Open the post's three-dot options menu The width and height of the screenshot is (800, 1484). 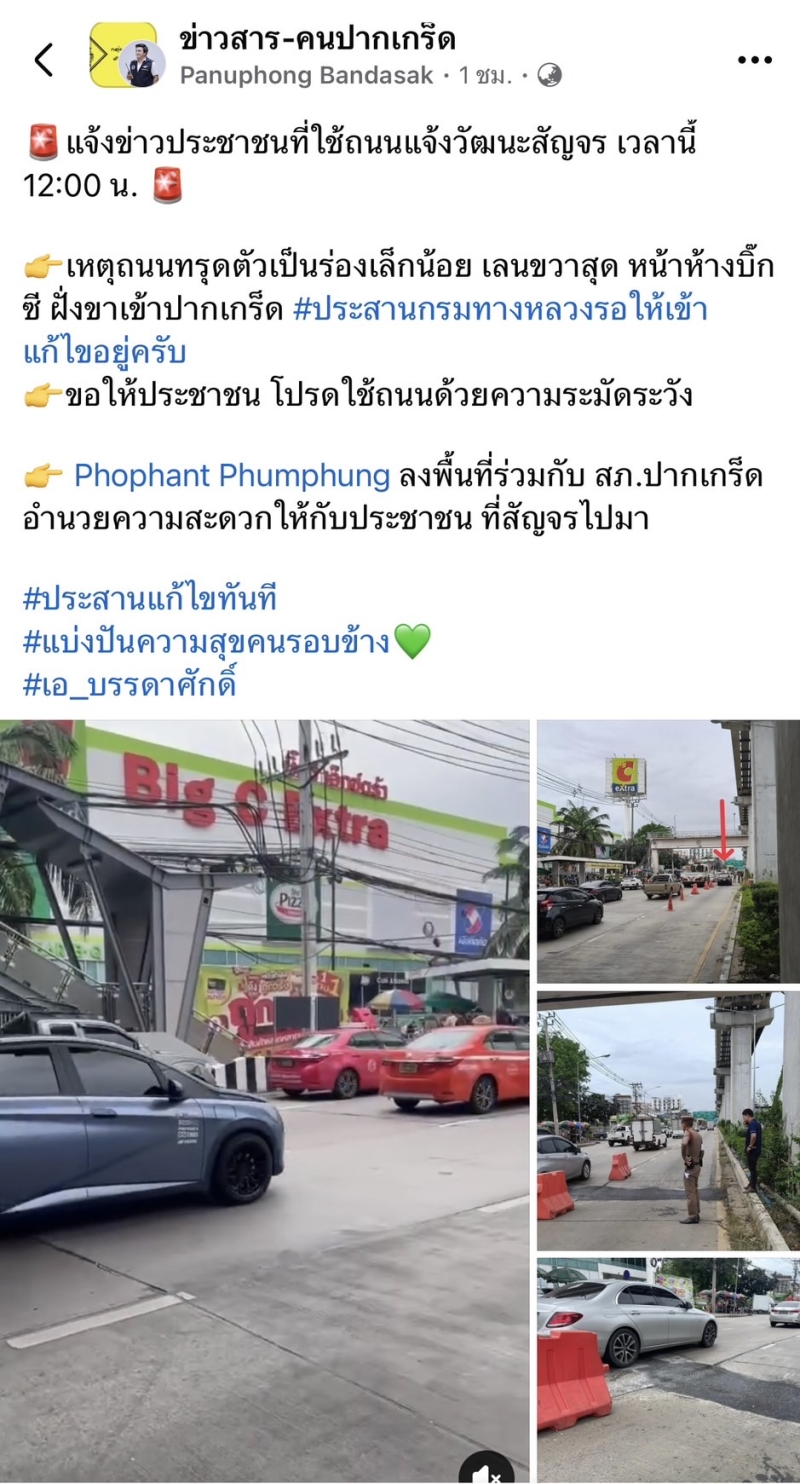754,60
